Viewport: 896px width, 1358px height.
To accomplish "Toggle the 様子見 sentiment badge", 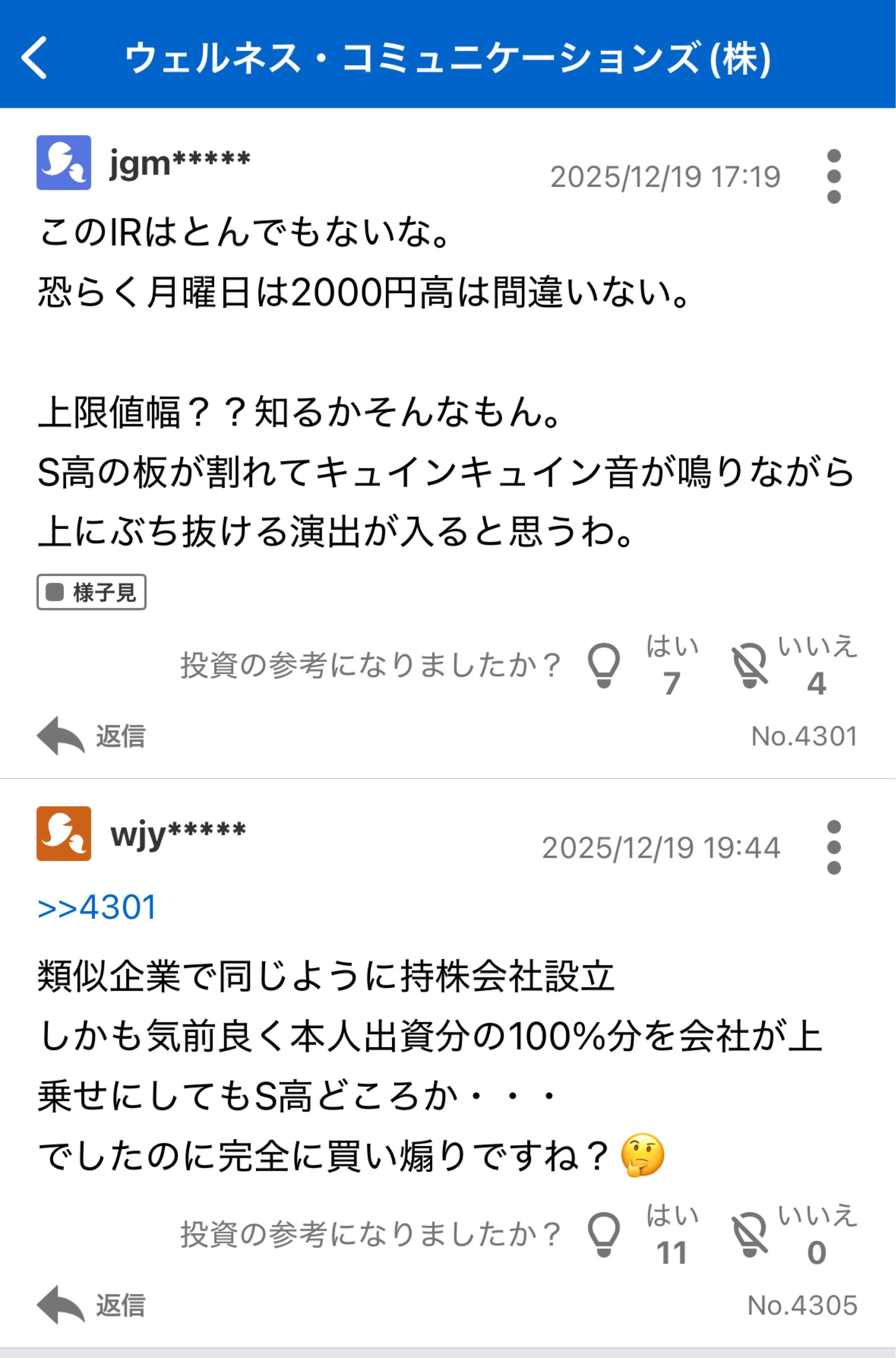I will point(91,593).
